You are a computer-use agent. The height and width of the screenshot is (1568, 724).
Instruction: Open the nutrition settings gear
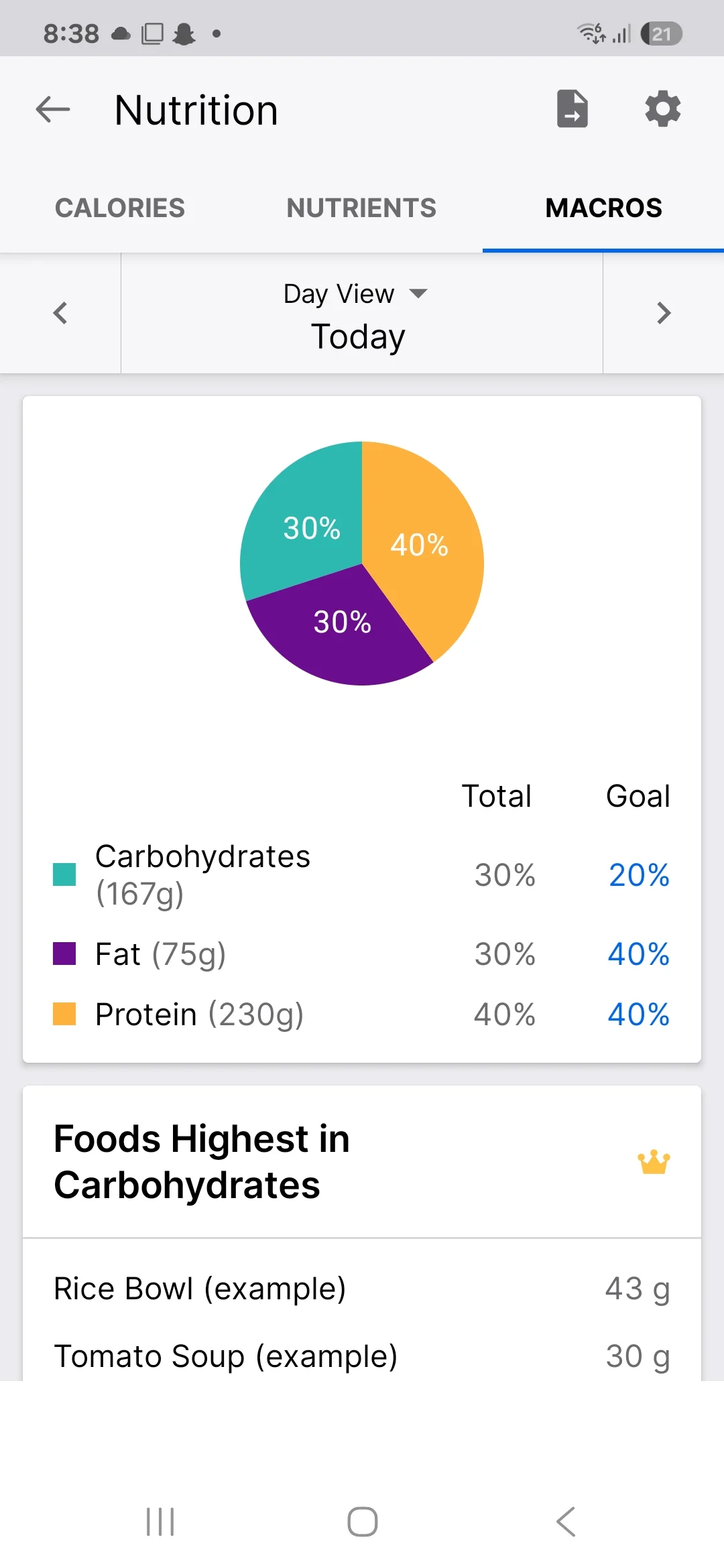tap(662, 109)
